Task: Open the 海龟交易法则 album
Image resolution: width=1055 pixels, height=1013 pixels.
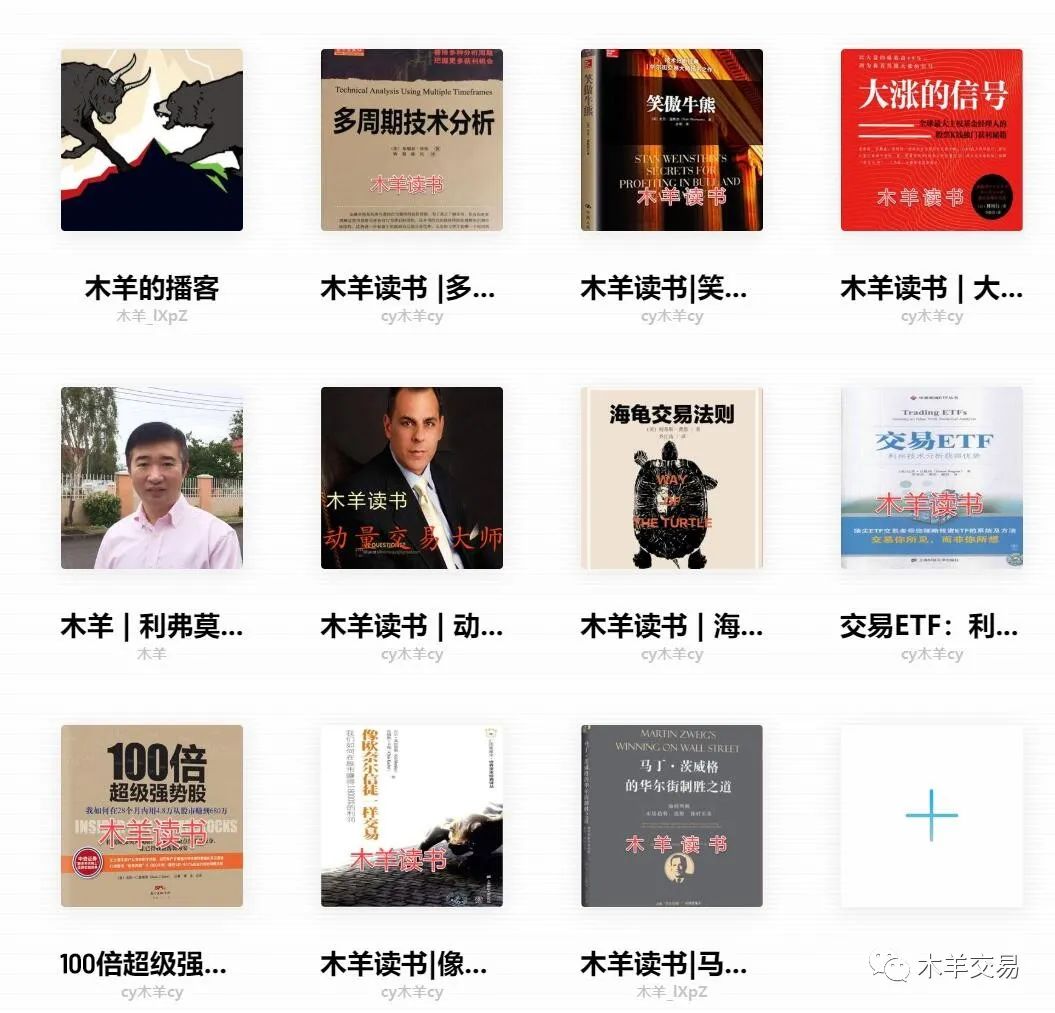Action: click(x=672, y=478)
